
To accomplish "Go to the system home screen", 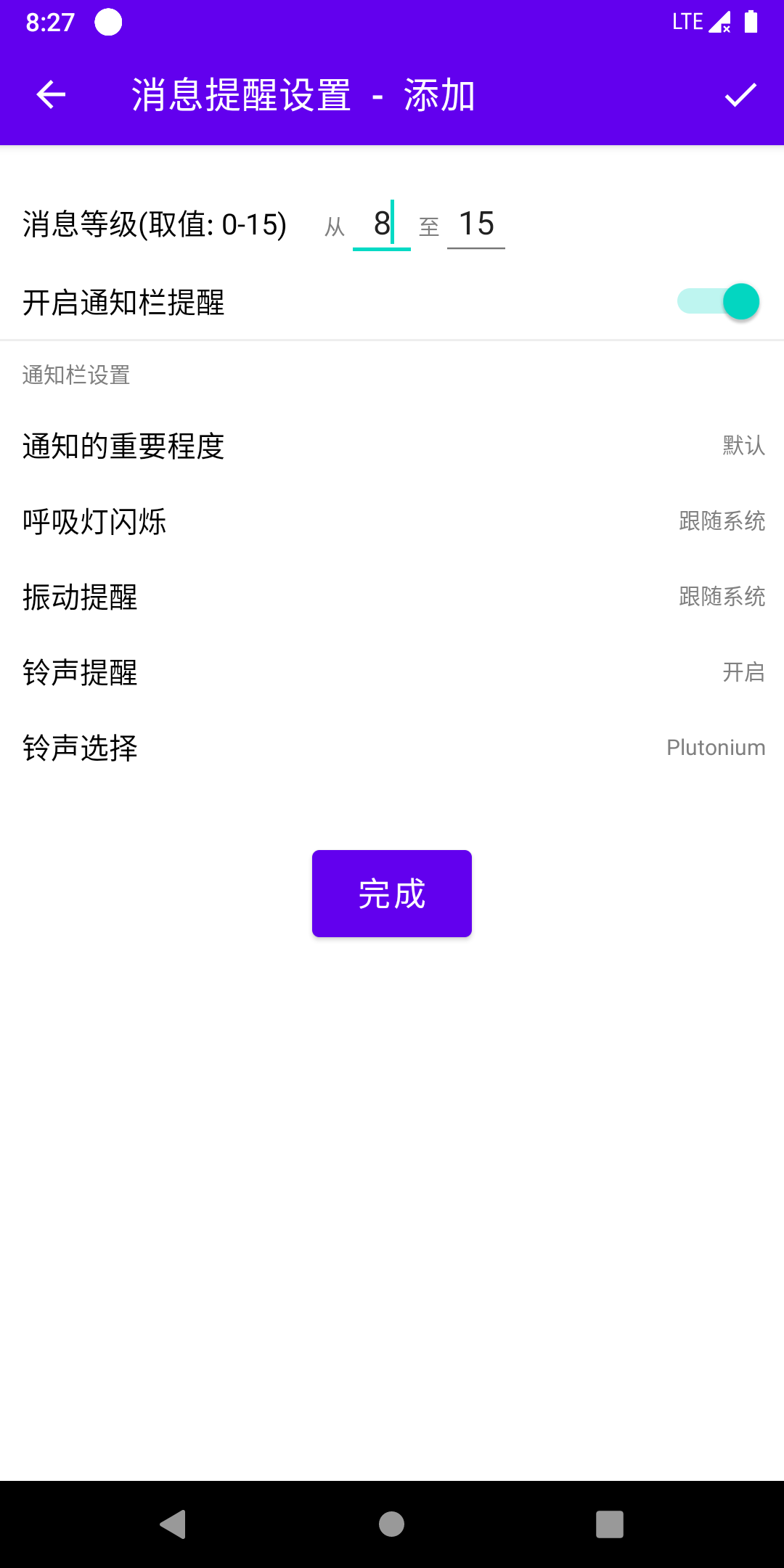I will click(392, 1524).
